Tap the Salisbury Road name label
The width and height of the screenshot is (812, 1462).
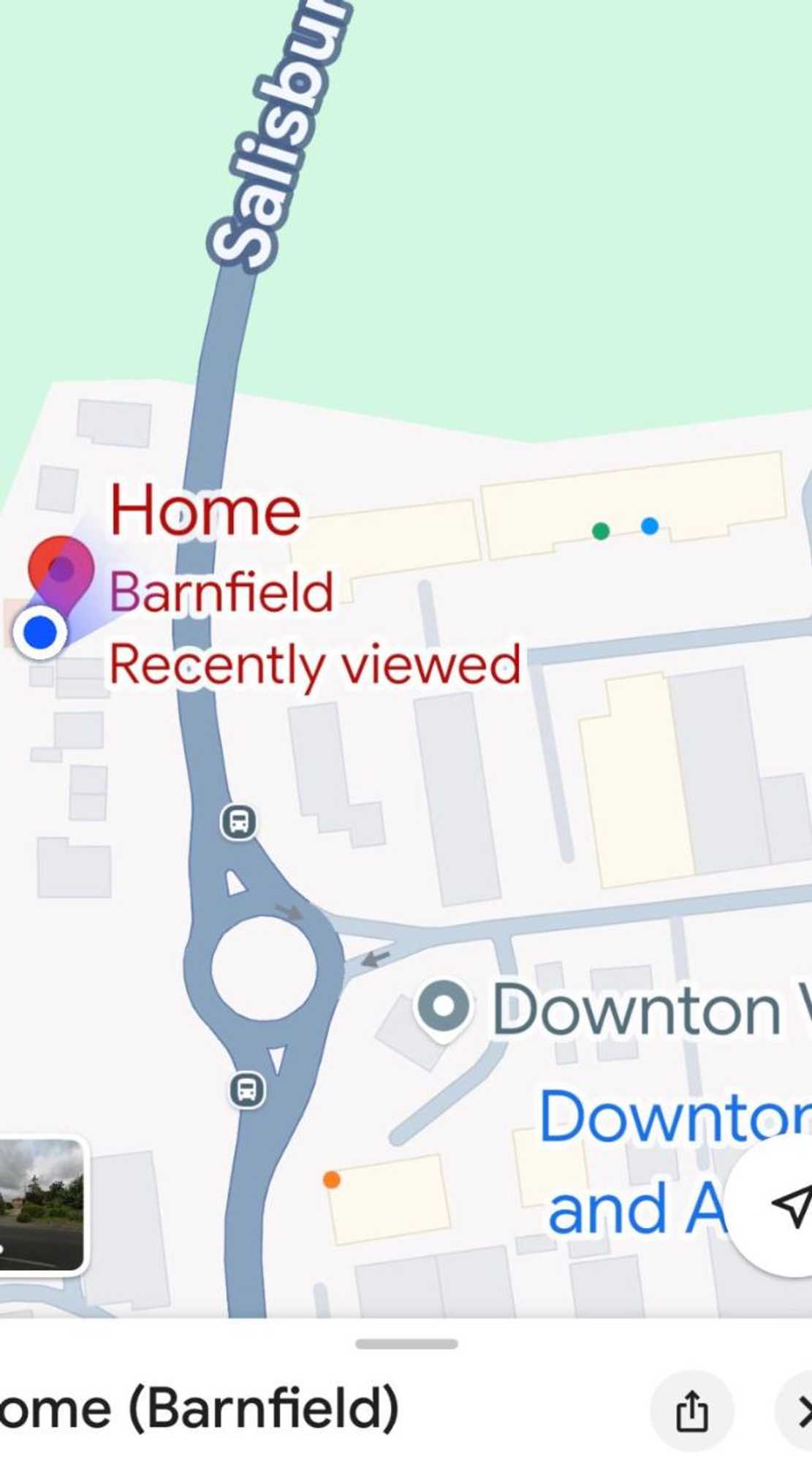point(278,132)
